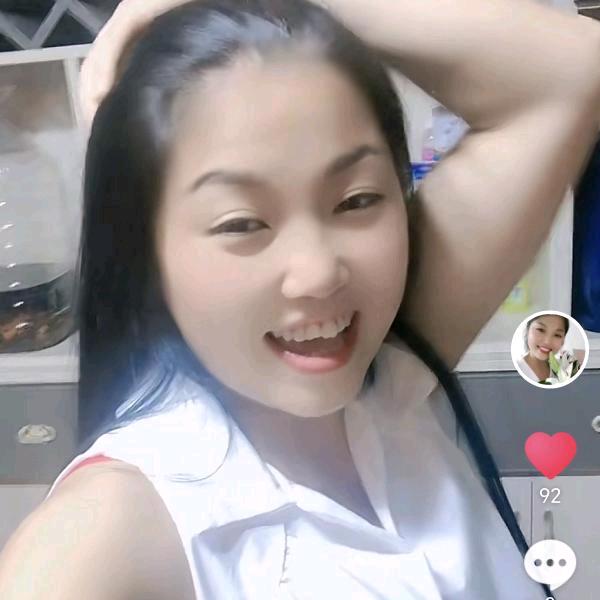Open comments via the speech bubble icon
The image size is (600, 600).
pos(550,563)
